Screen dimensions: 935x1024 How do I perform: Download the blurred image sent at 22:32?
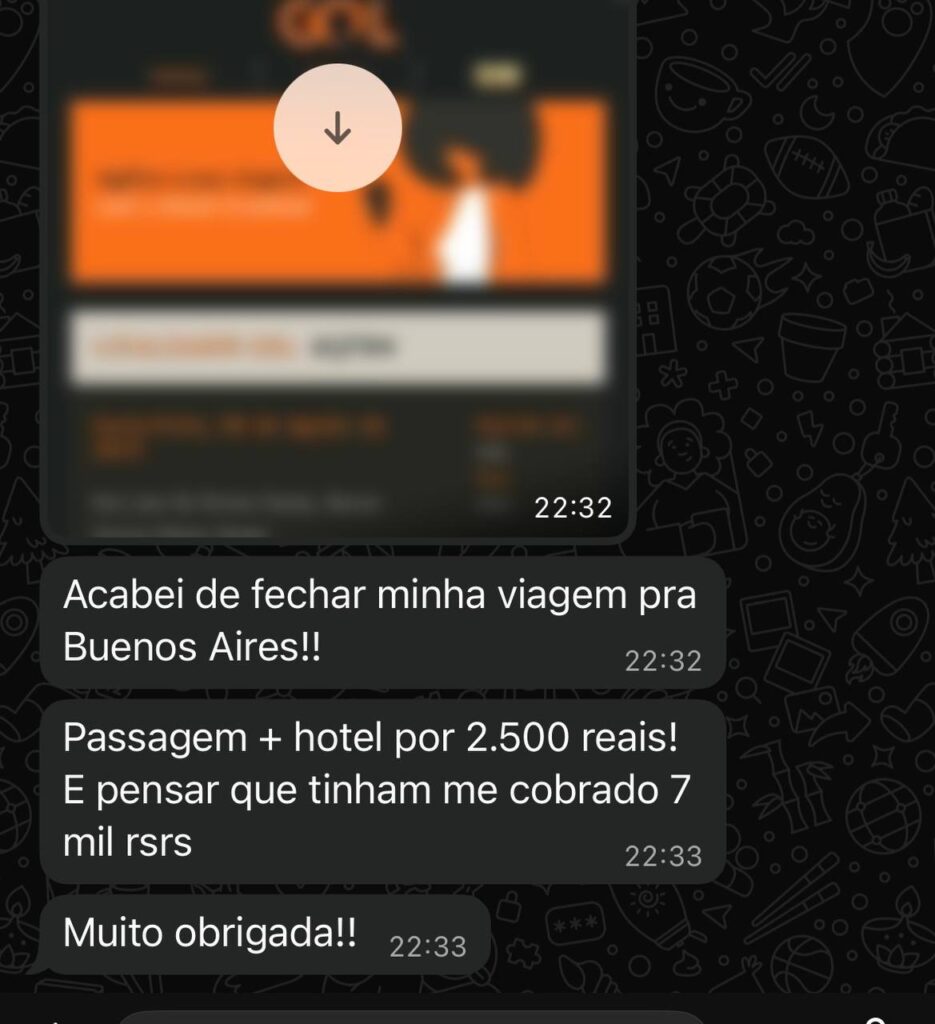tap(338, 128)
